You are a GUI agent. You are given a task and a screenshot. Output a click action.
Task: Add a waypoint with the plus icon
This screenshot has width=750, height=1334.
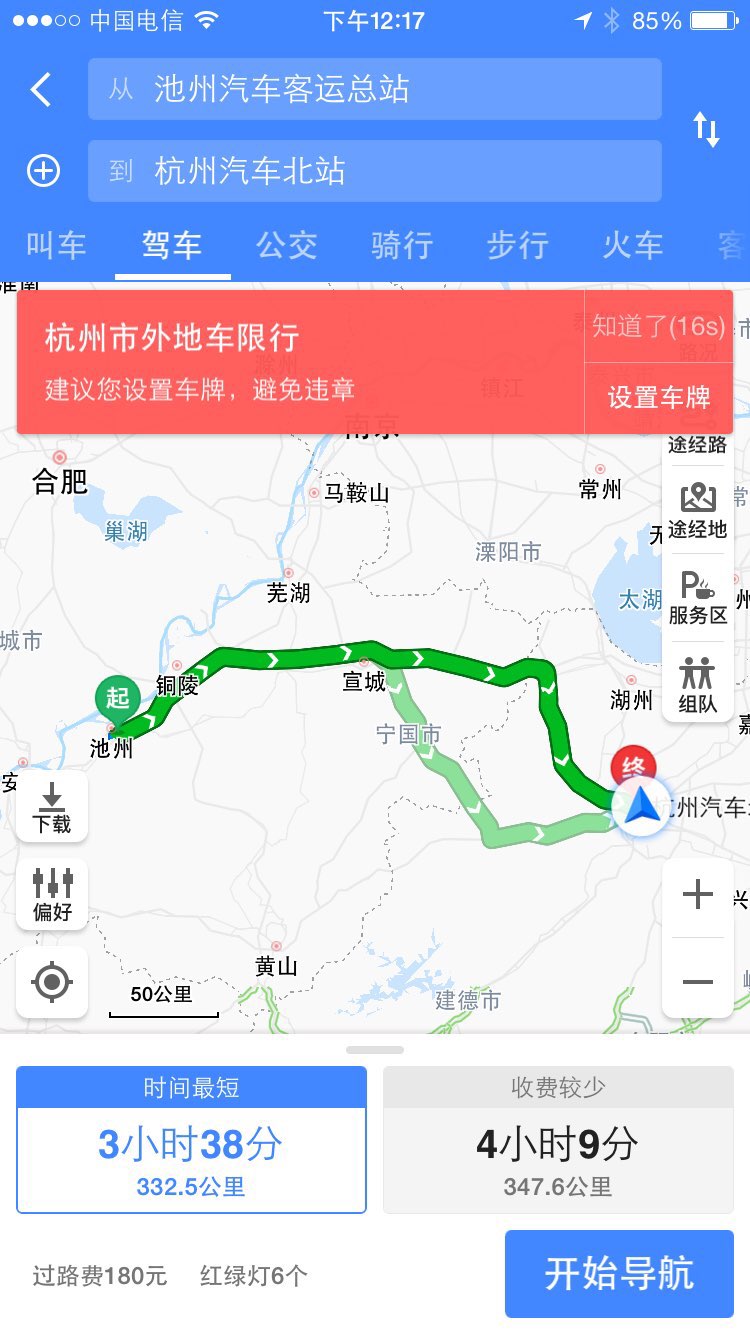click(x=43, y=171)
